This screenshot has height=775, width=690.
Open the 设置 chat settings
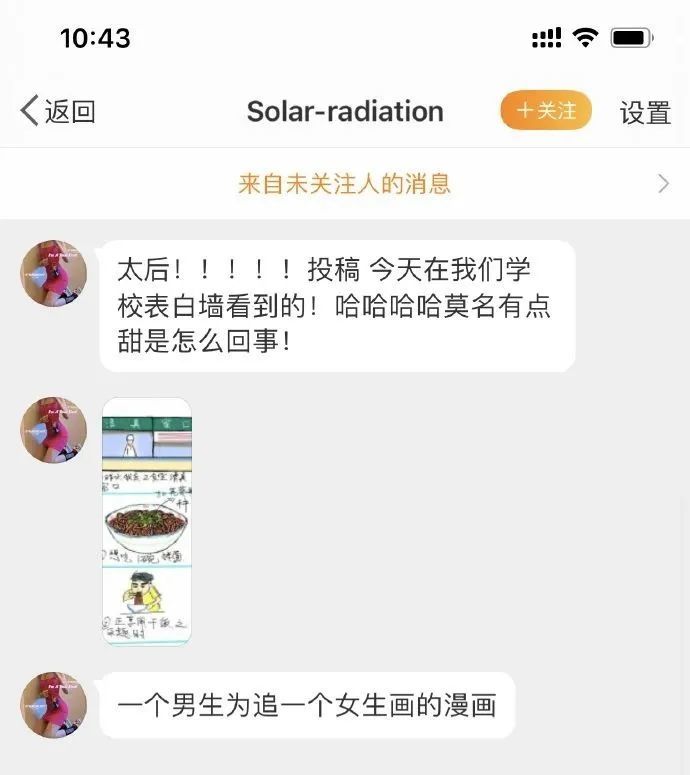tap(645, 112)
